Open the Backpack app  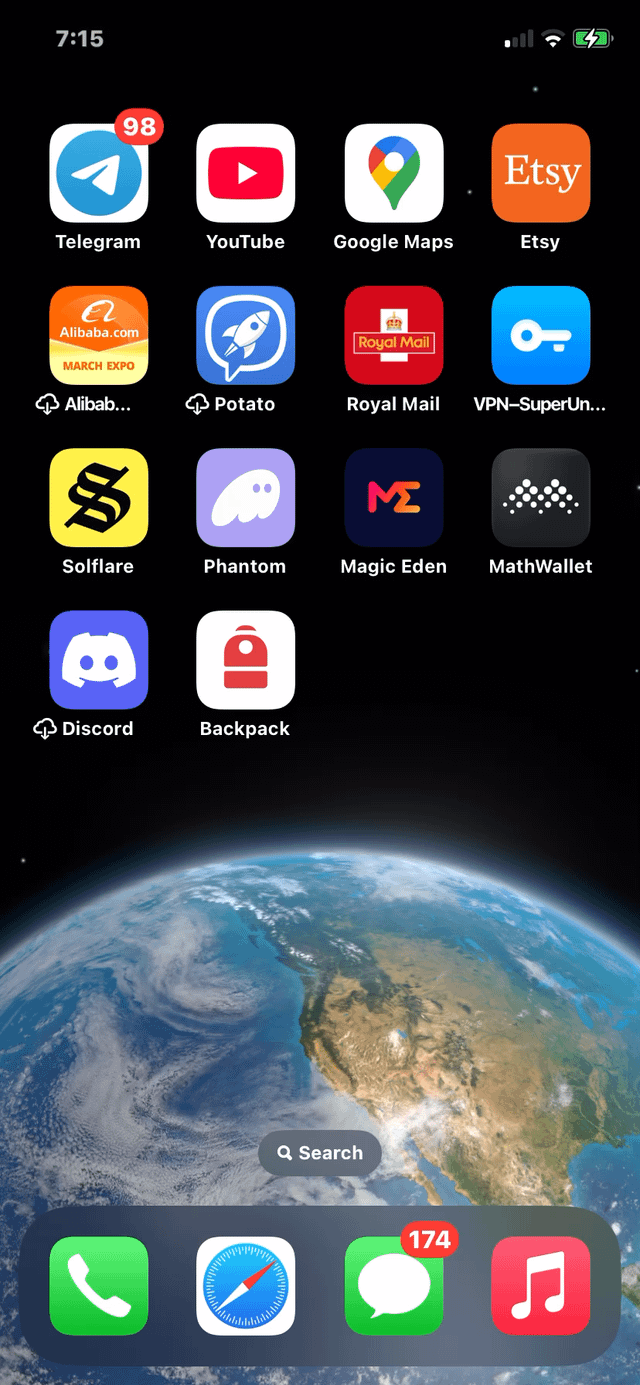(x=246, y=659)
